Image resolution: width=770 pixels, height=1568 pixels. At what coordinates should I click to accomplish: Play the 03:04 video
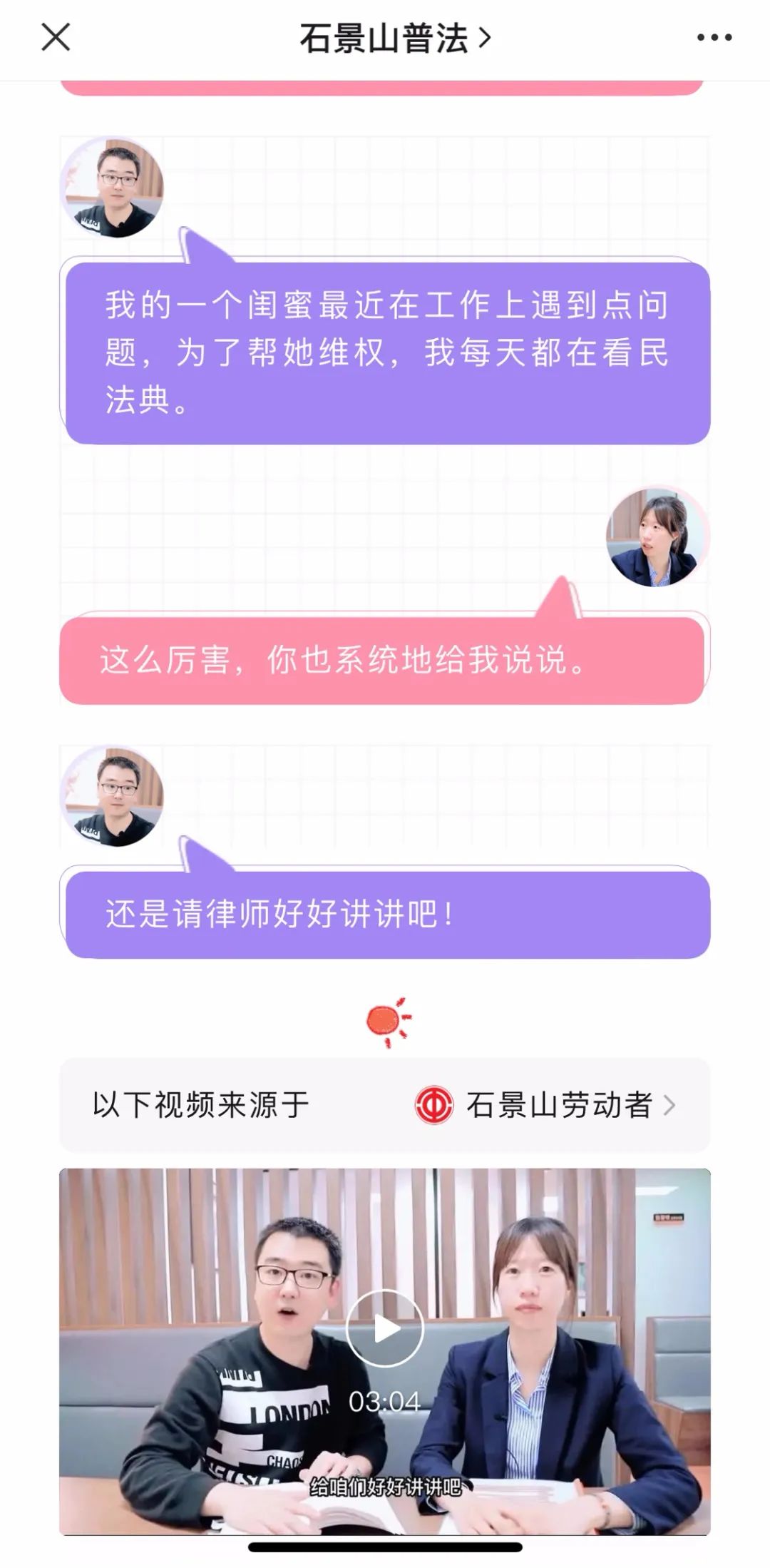coord(385,1328)
